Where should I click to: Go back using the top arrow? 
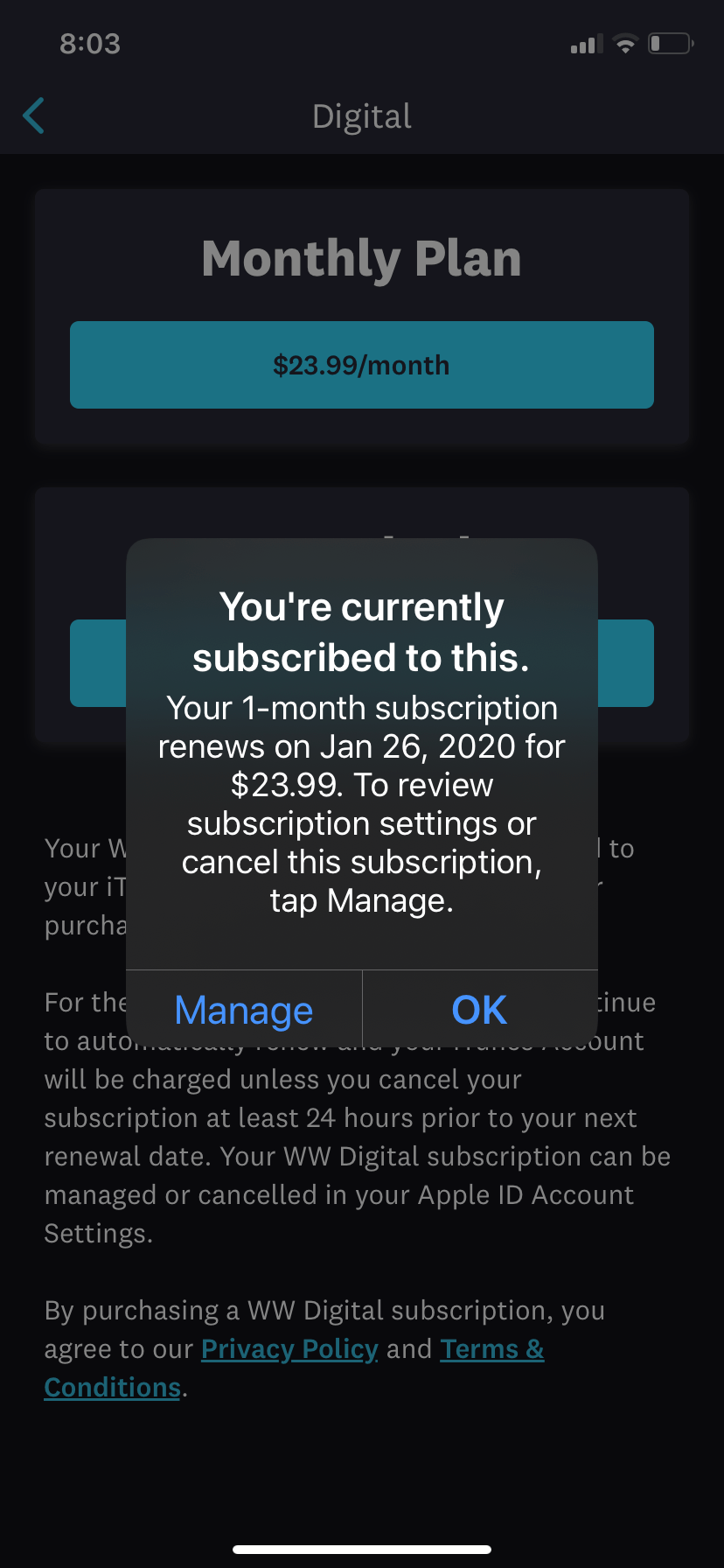(34, 115)
